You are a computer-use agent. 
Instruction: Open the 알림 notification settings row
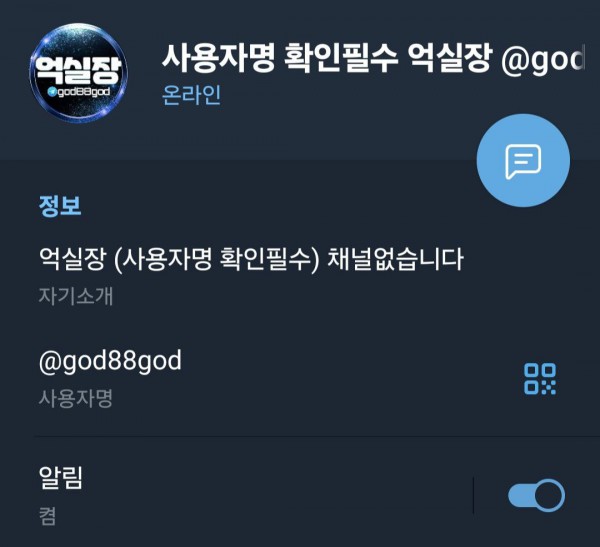coord(200,494)
